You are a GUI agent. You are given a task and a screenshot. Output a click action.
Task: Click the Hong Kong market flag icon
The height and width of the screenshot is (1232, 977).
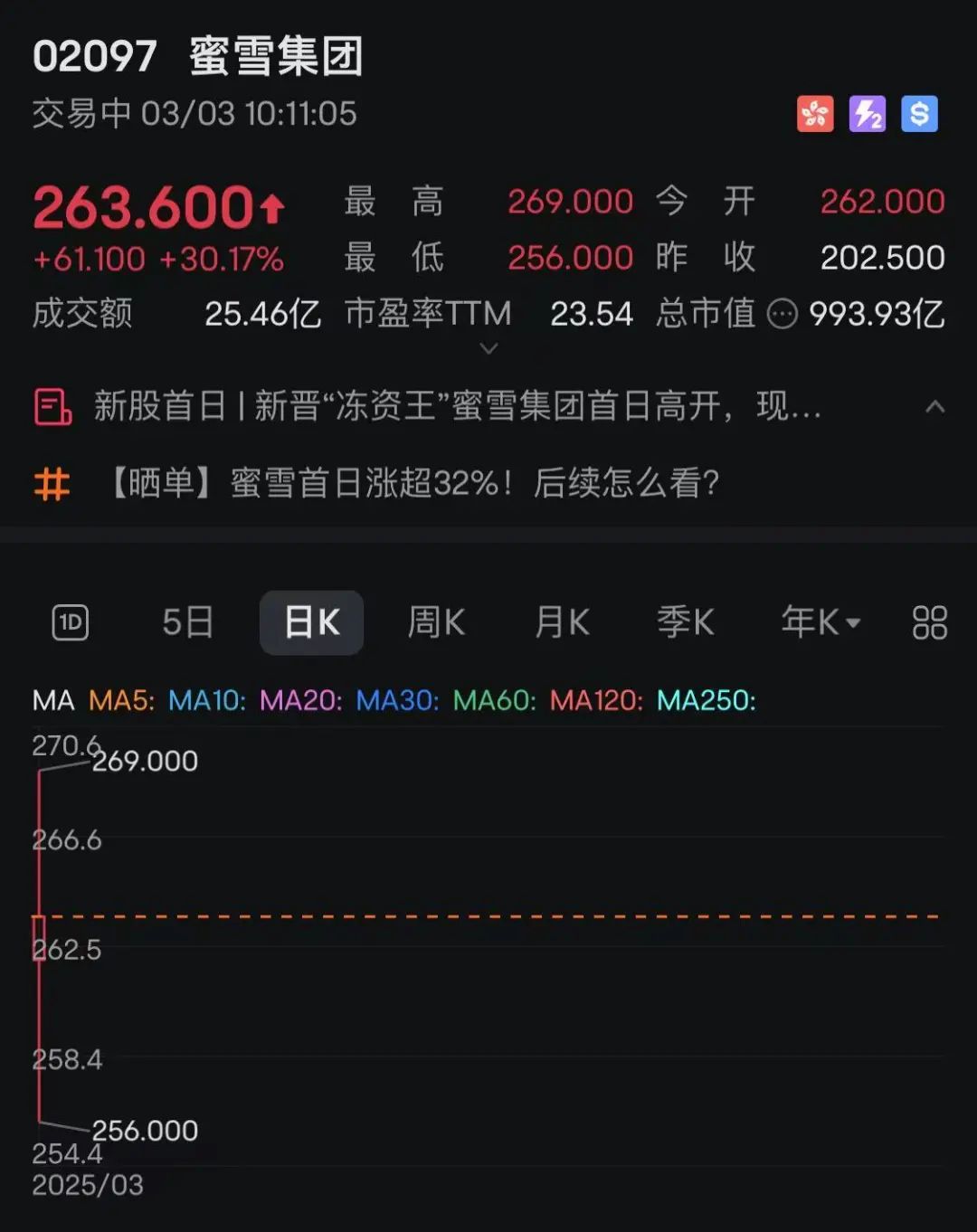815,114
